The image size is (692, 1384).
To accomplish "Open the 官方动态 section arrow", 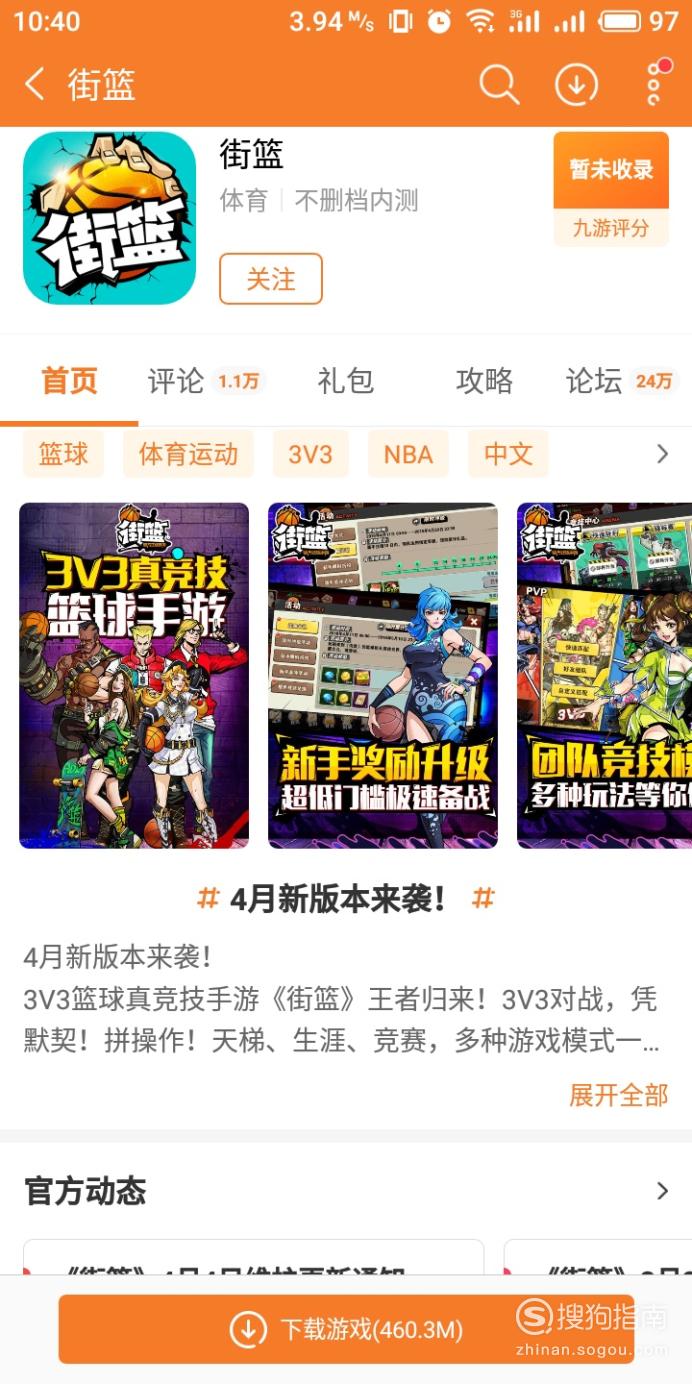I will [662, 1190].
